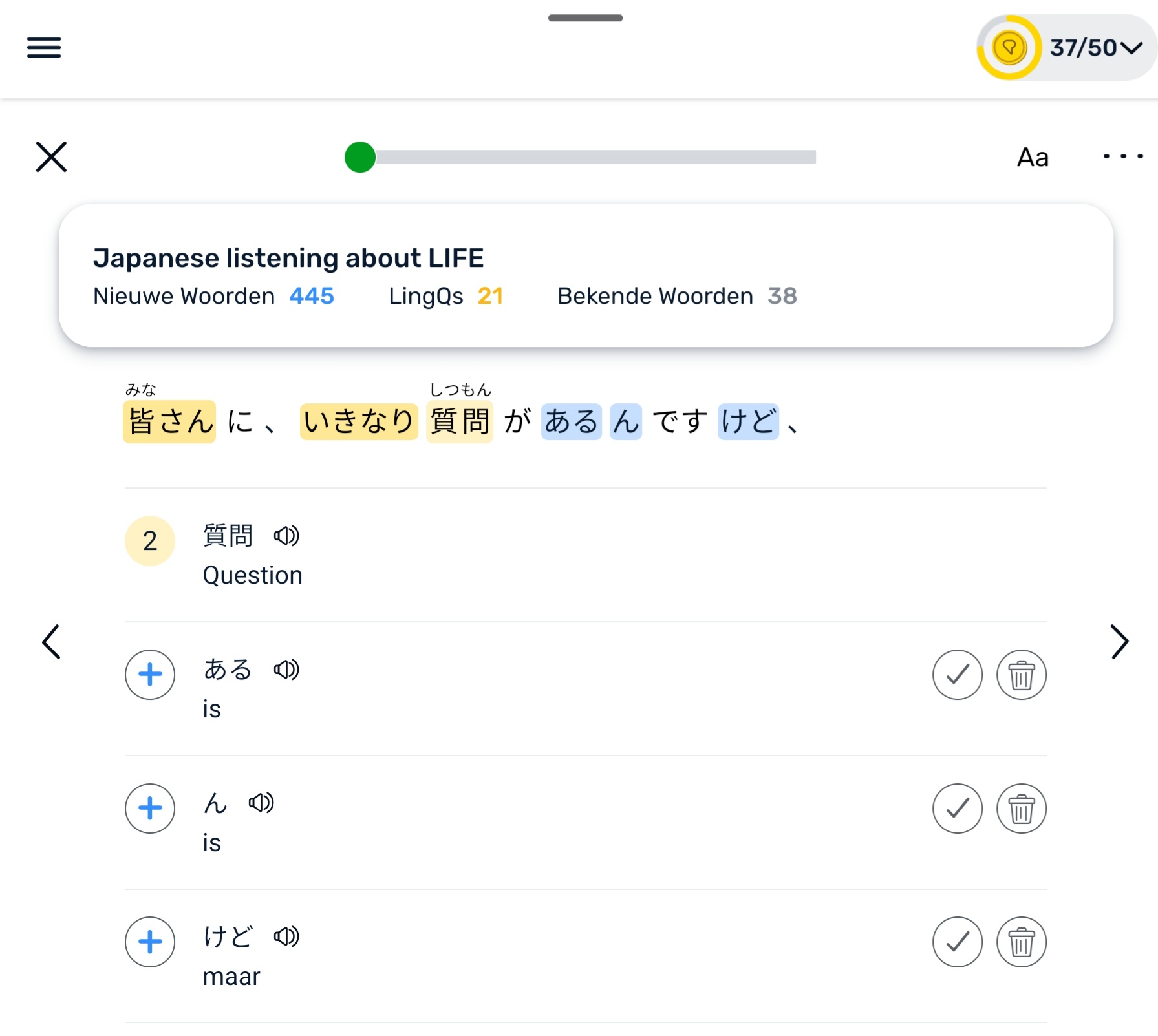Change the status level 2 for 質問

(150, 541)
